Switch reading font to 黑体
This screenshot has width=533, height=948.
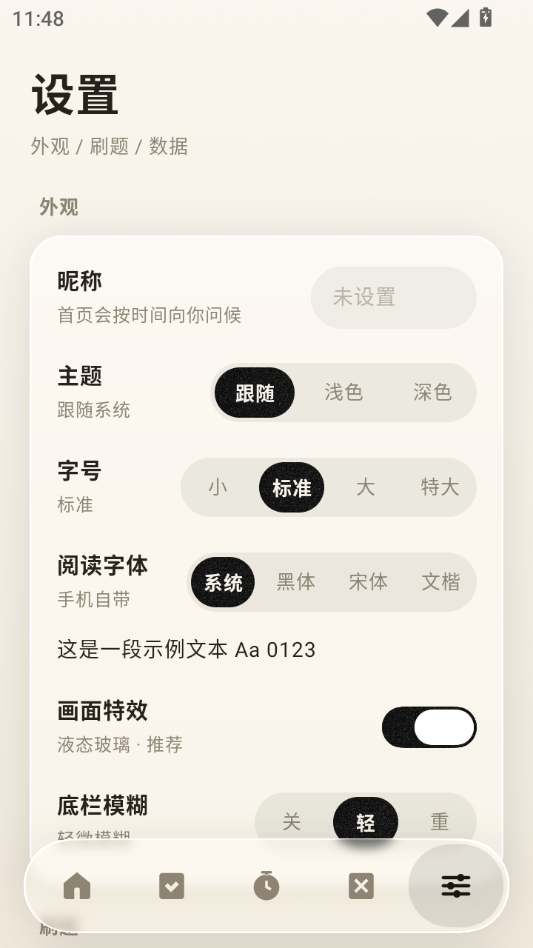(x=296, y=582)
